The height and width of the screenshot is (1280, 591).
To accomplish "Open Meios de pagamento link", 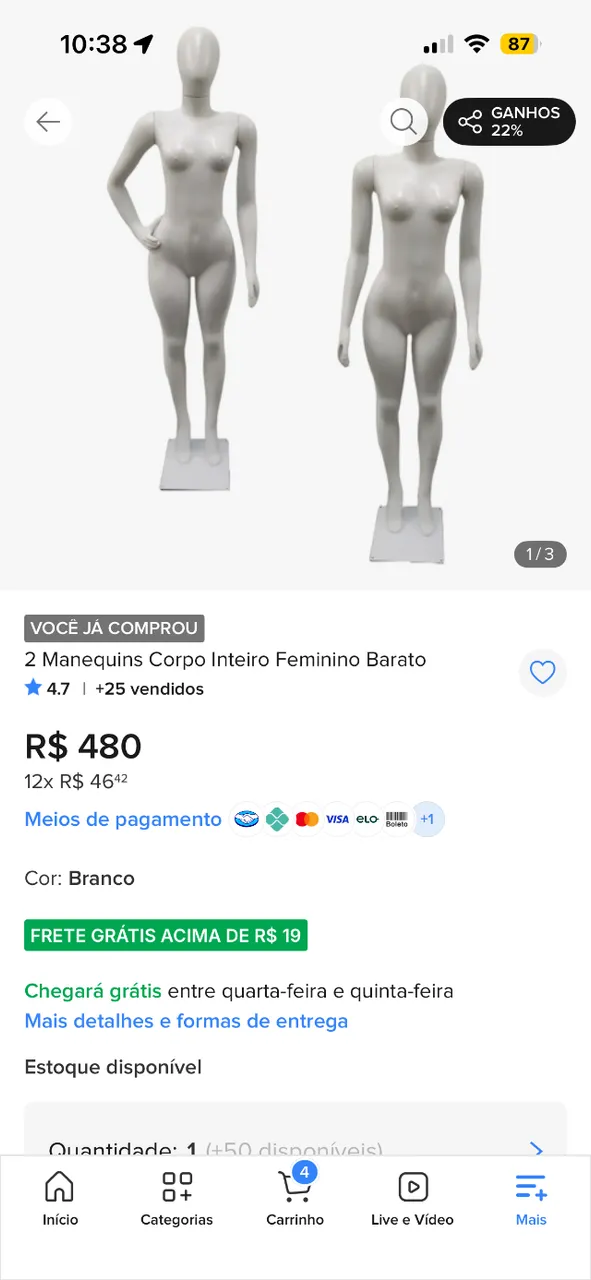I will point(123,819).
